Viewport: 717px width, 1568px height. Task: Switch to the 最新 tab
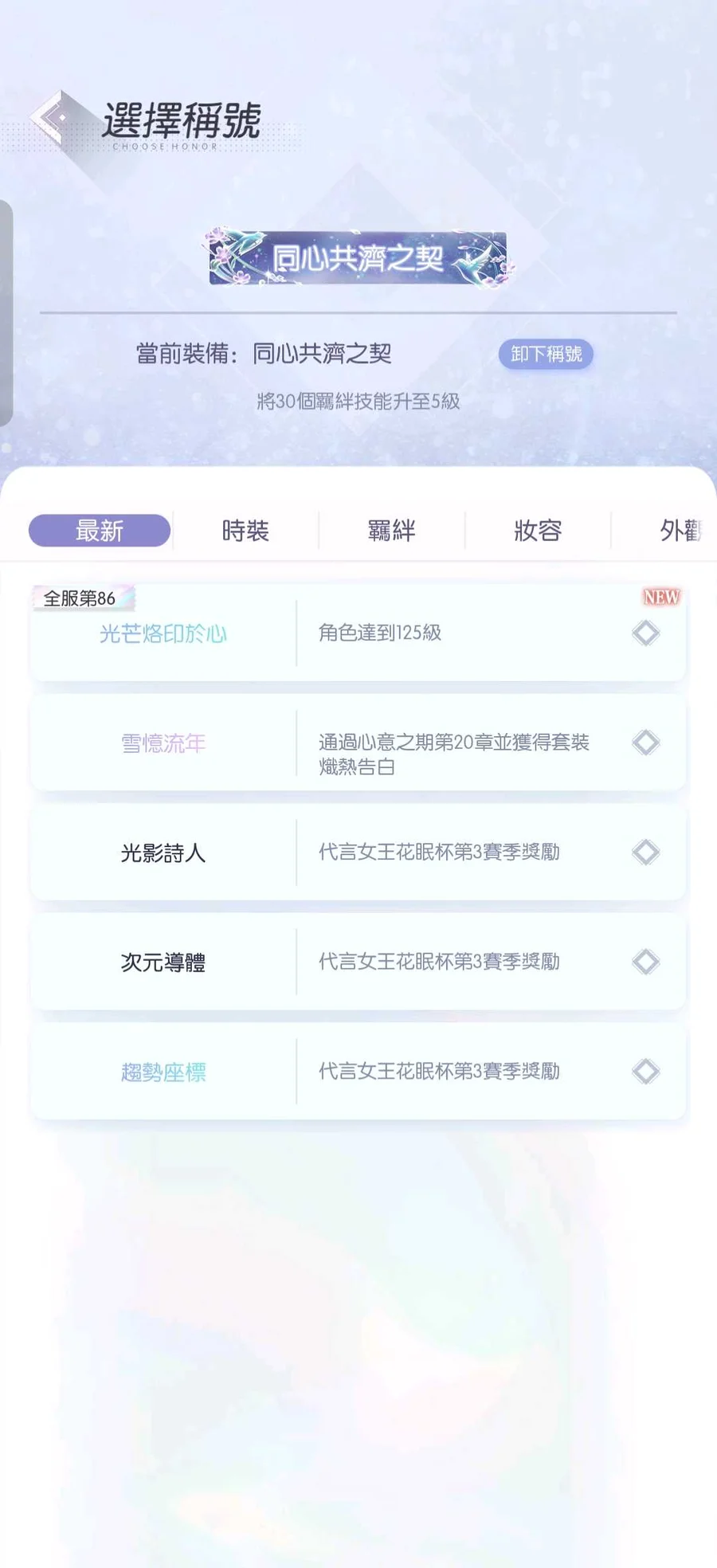point(100,531)
